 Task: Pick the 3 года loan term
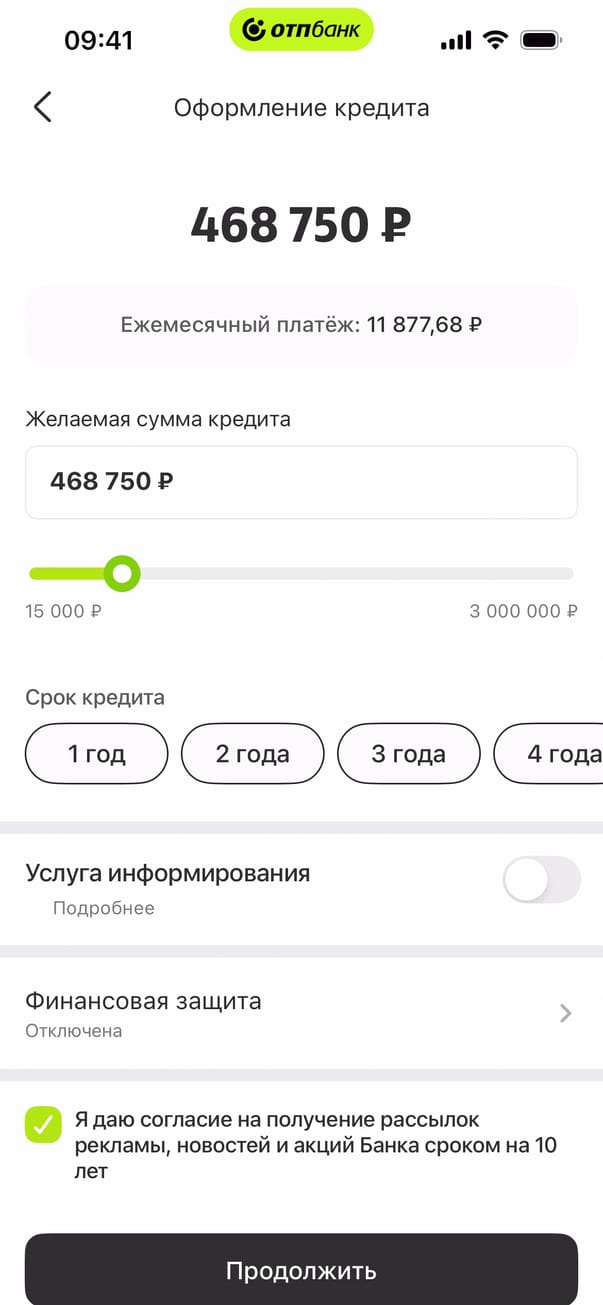(408, 754)
